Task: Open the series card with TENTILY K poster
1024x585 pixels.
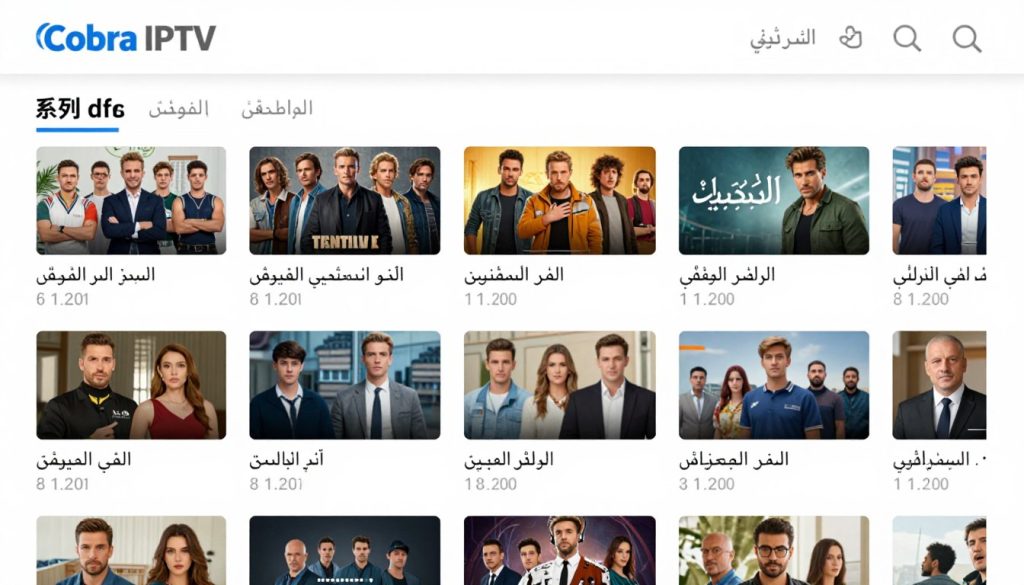Action: coord(344,201)
